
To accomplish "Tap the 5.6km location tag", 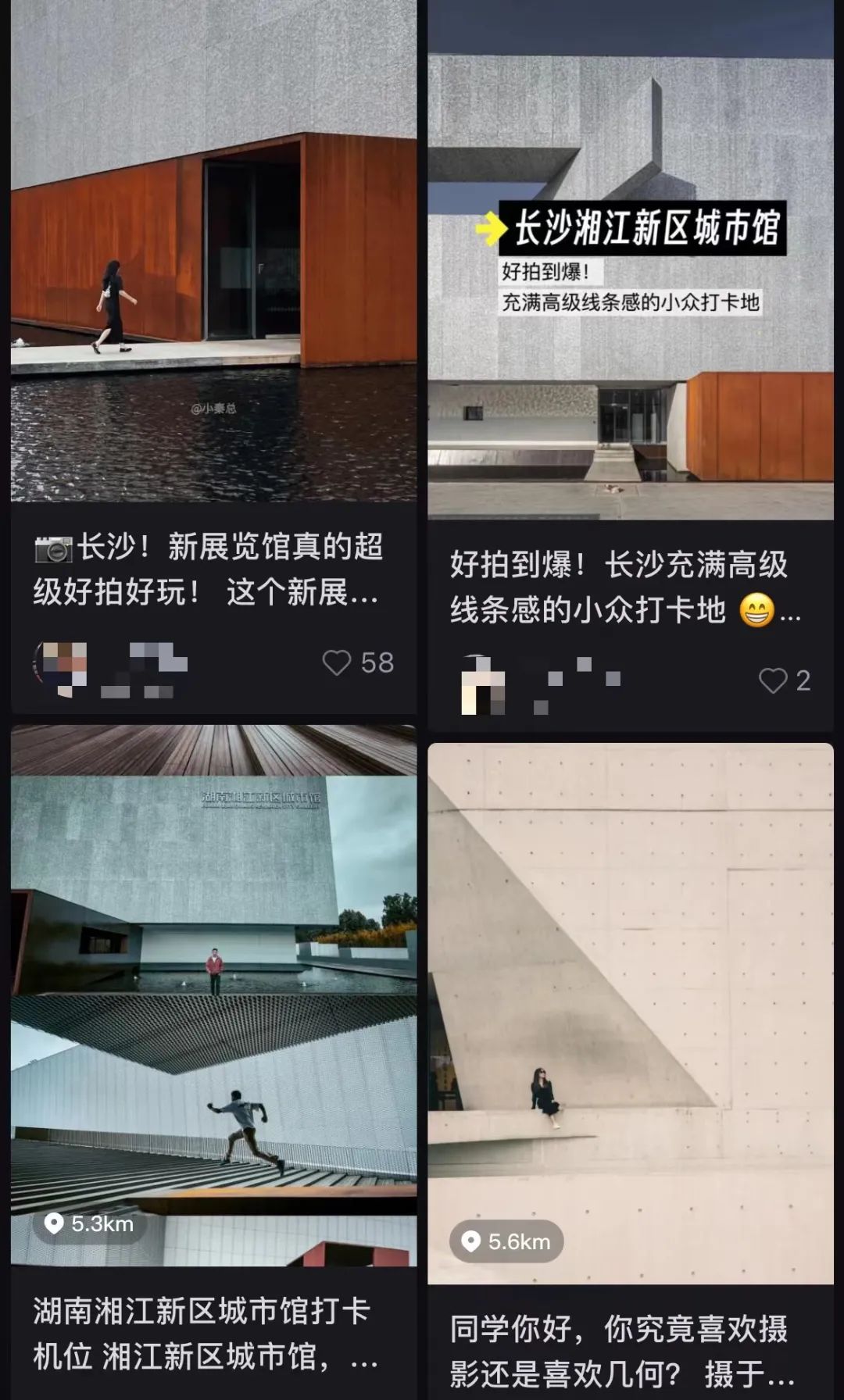I will click(506, 1241).
